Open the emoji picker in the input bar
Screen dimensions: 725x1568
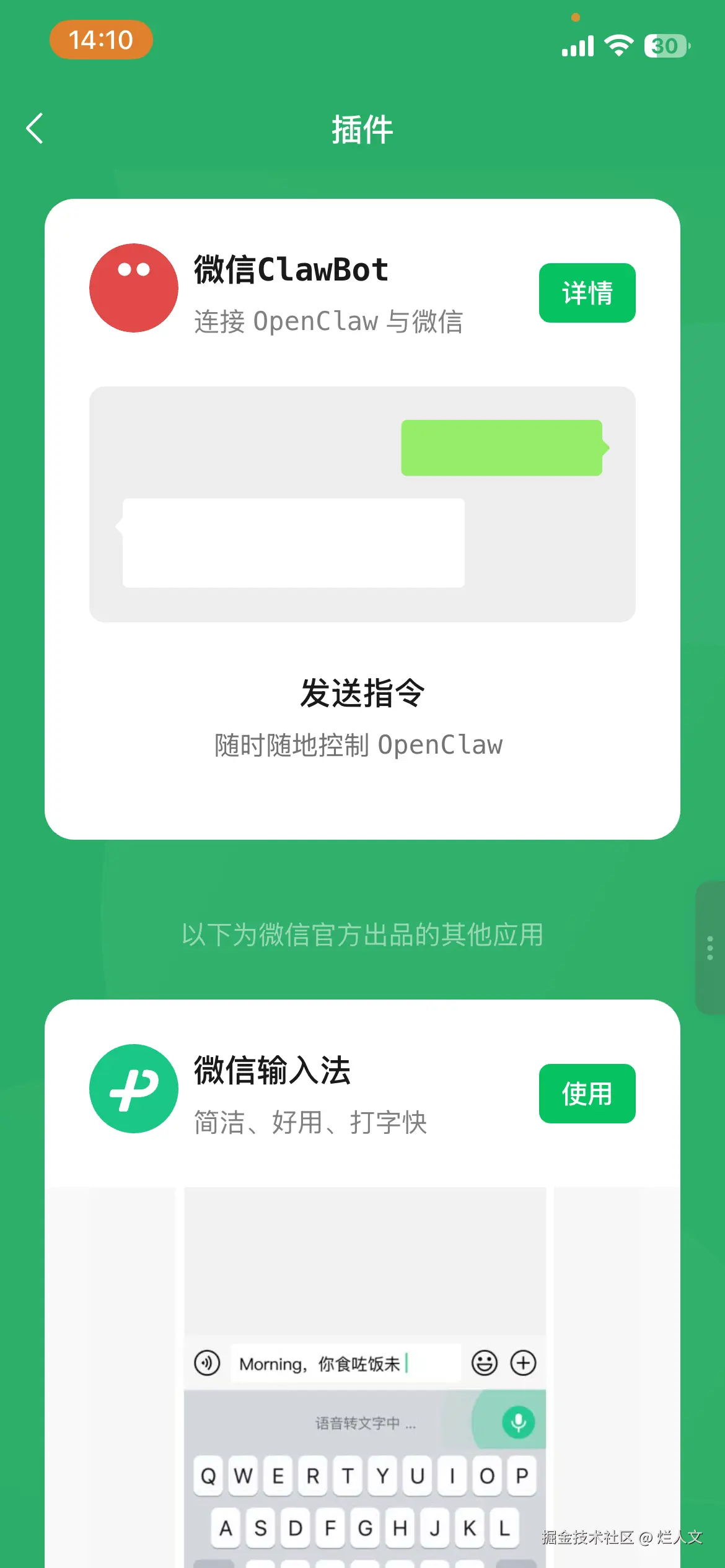coord(486,1364)
